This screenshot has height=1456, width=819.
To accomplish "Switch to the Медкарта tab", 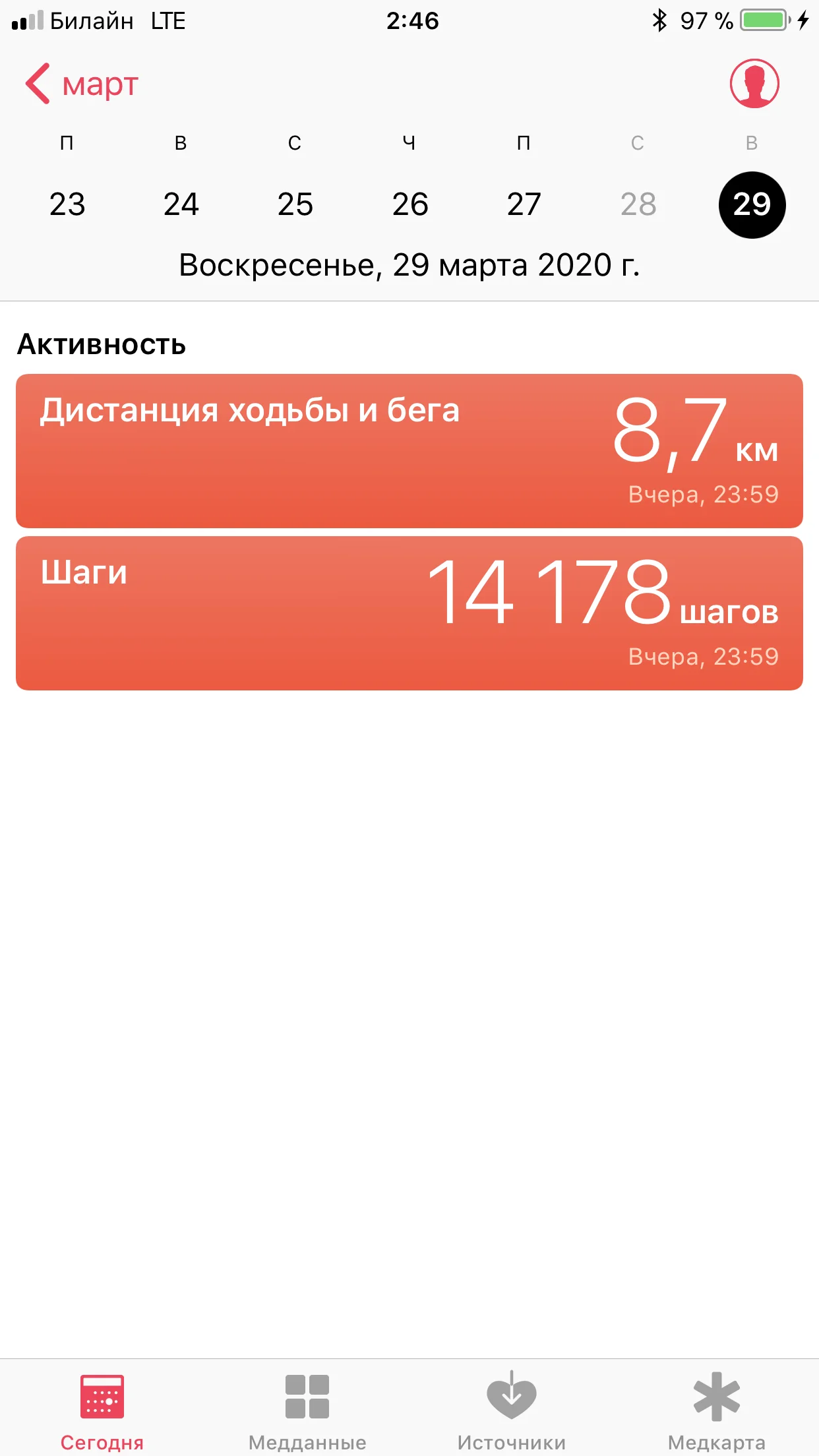I will tap(717, 1407).
